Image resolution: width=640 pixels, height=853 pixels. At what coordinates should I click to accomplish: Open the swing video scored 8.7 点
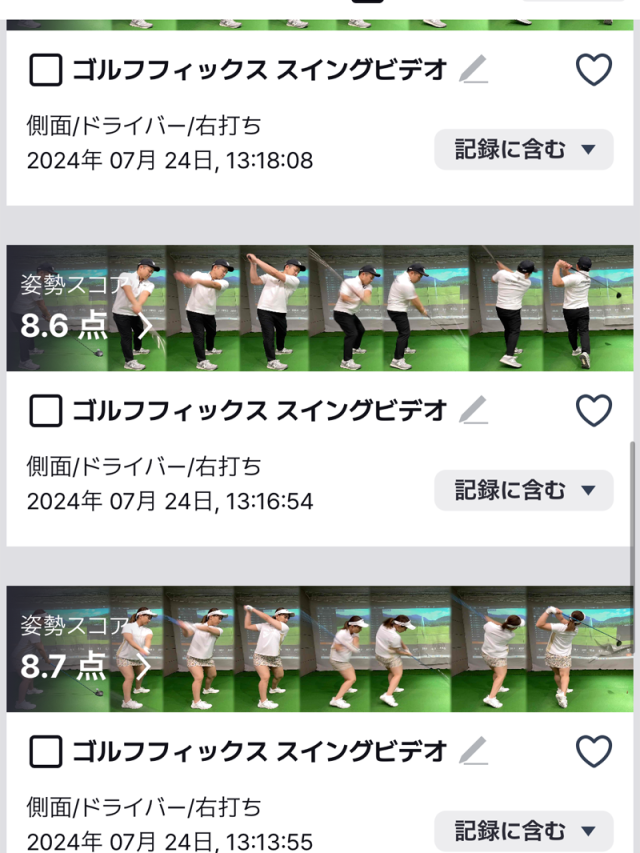click(x=320, y=648)
